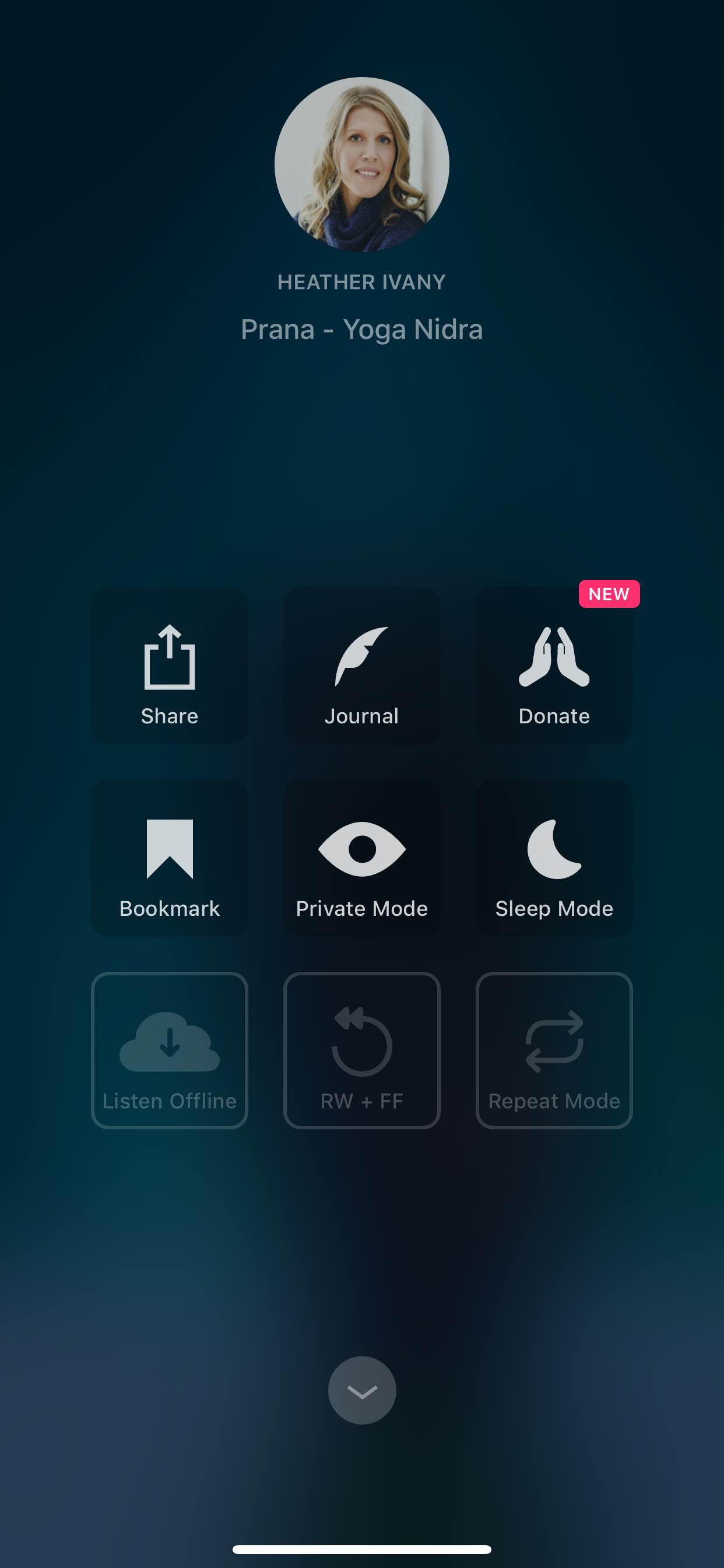Screen dimensions: 724x1568
Task: Toggle Repeat Mode
Action: tap(554, 1050)
